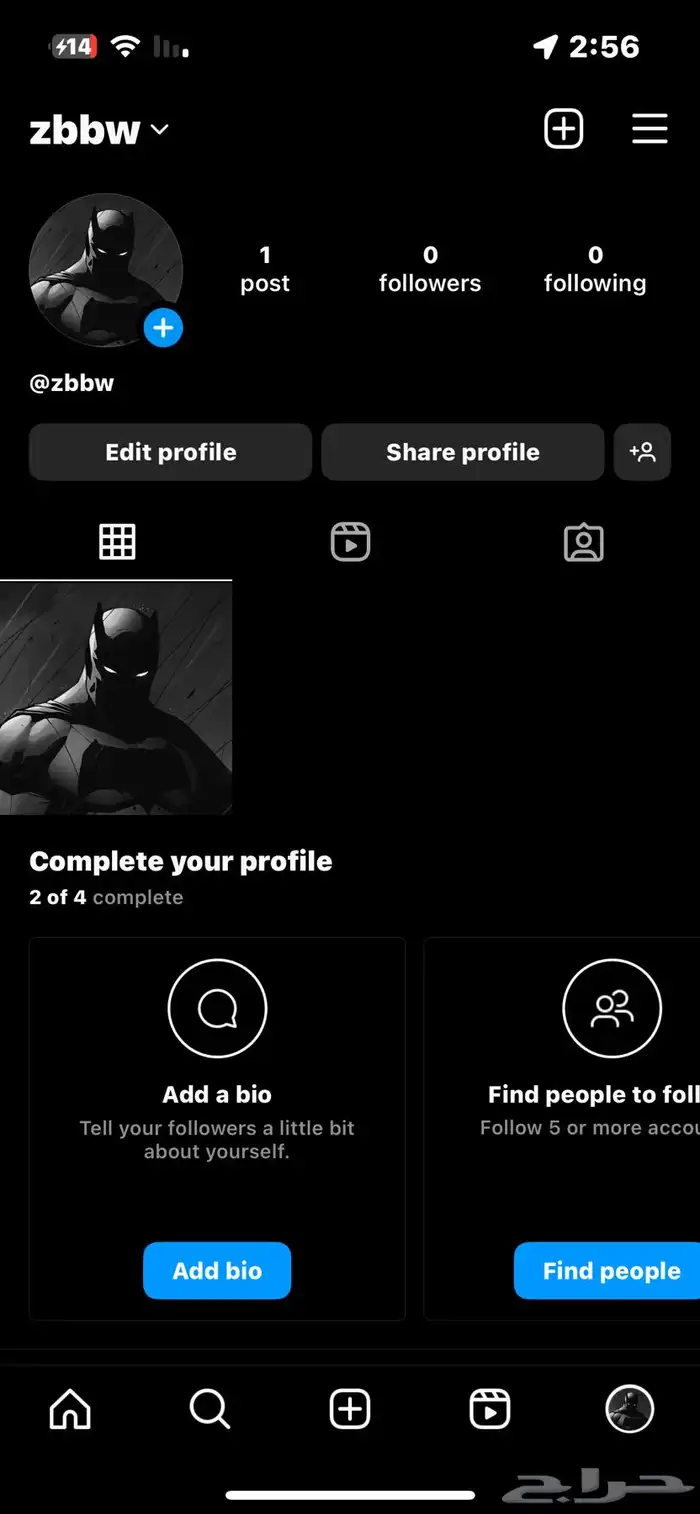Image resolution: width=700 pixels, height=1514 pixels.
Task: View the following list
Action: 595,269
